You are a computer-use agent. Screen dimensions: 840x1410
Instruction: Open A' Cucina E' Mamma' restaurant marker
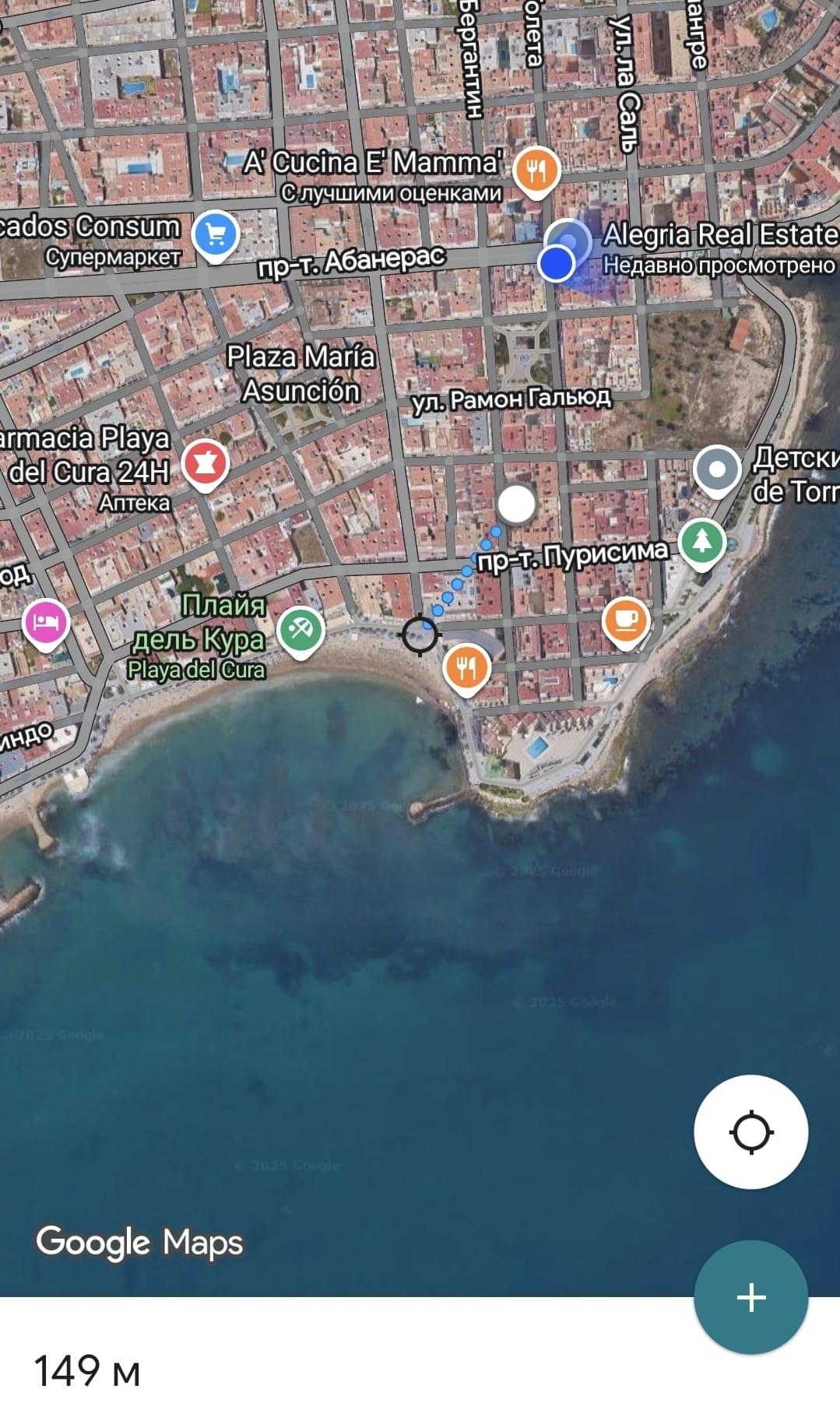[x=536, y=171]
